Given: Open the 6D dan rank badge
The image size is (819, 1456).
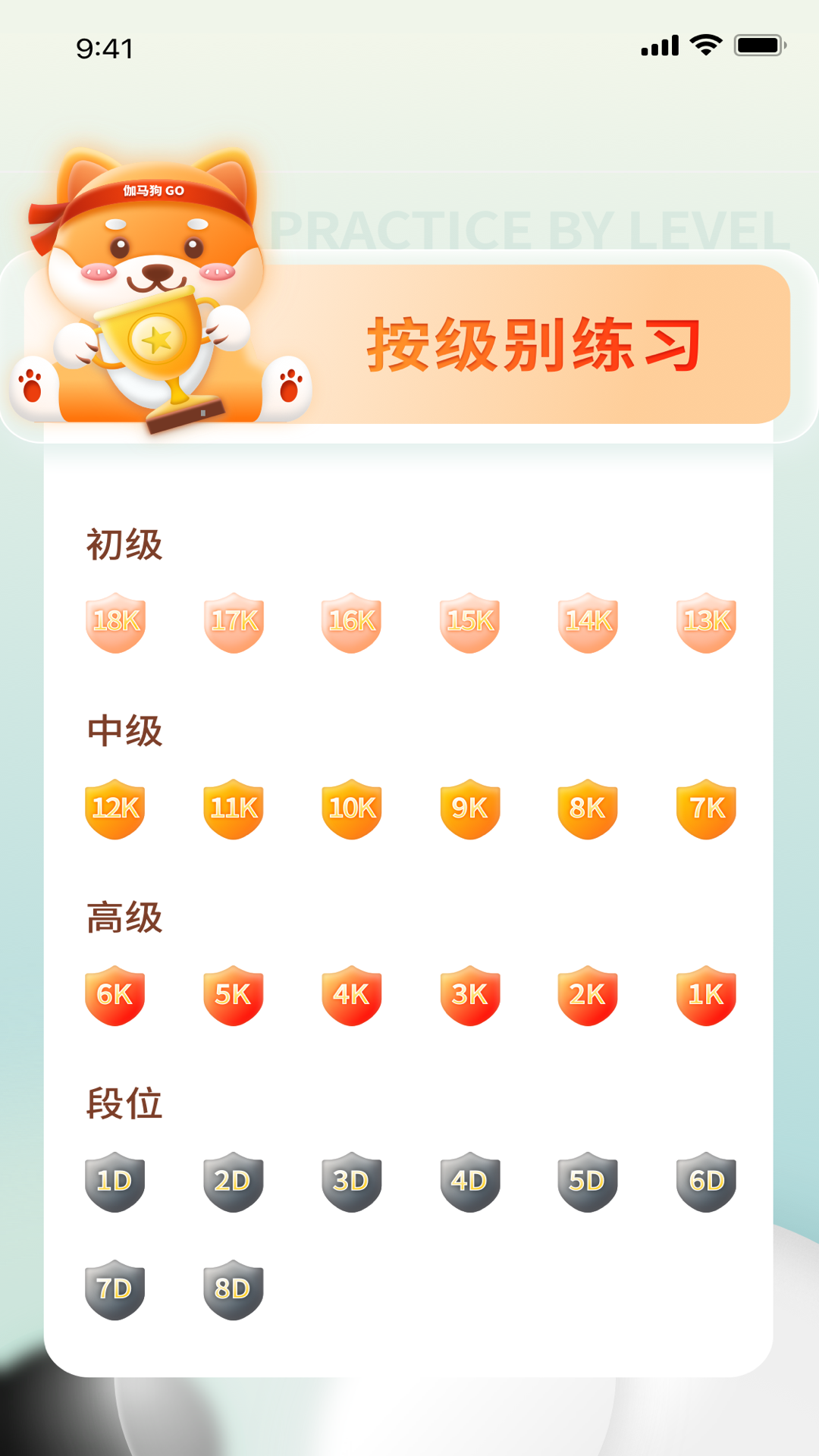Looking at the screenshot, I should [x=705, y=1181].
